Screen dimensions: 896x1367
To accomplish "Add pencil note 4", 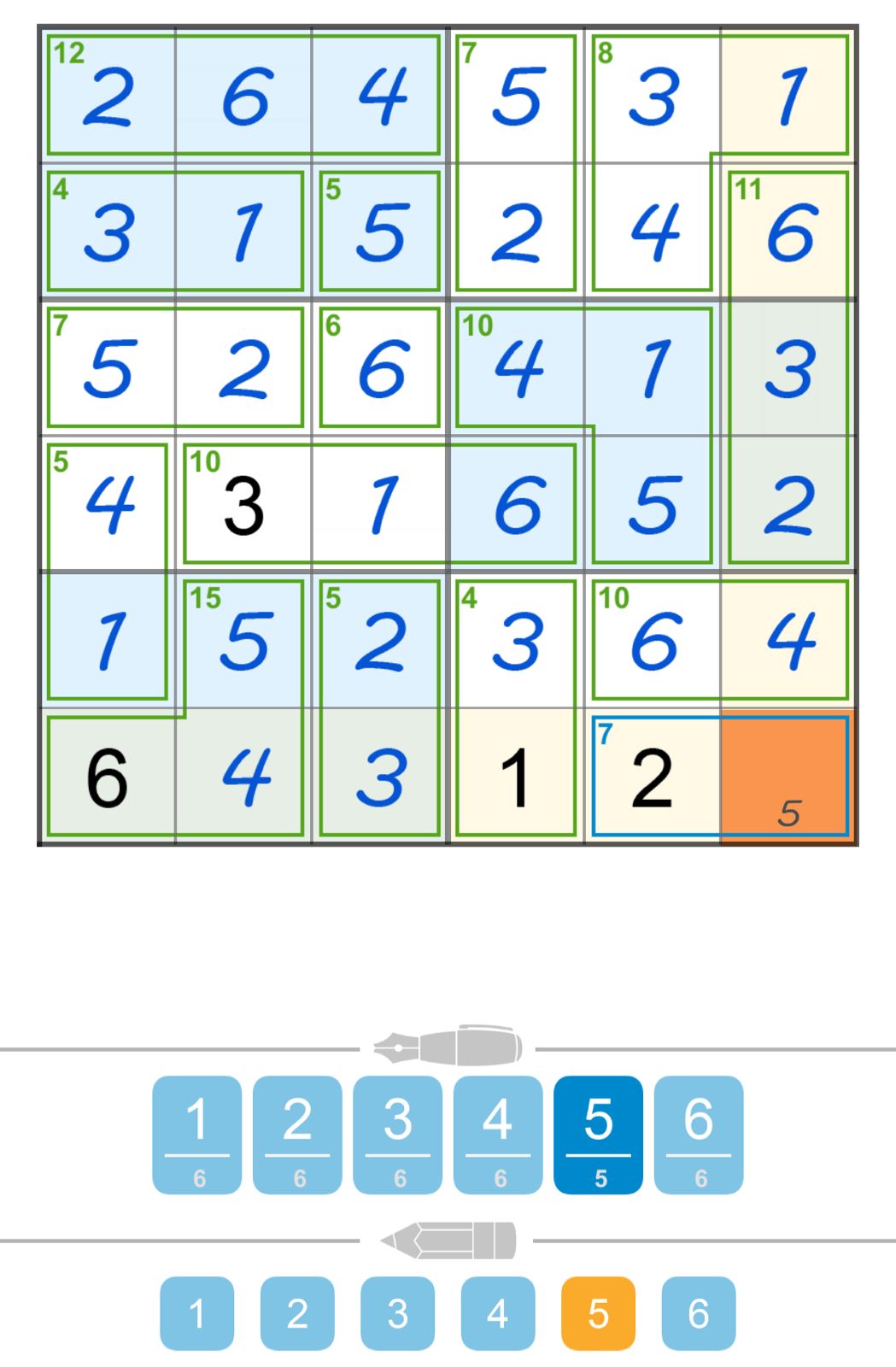I will click(x=498, y=1313).
